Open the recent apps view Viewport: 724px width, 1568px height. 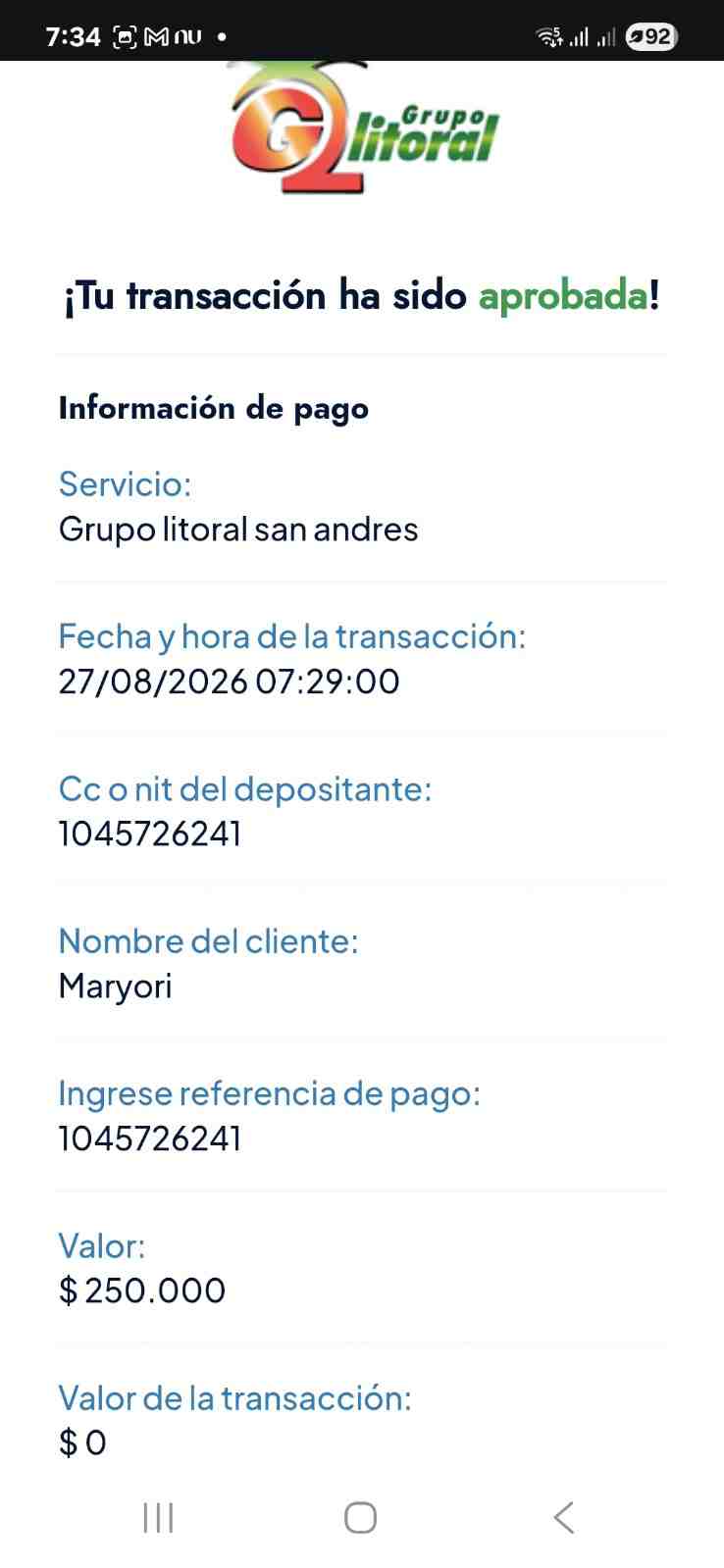pos(158,1517)
